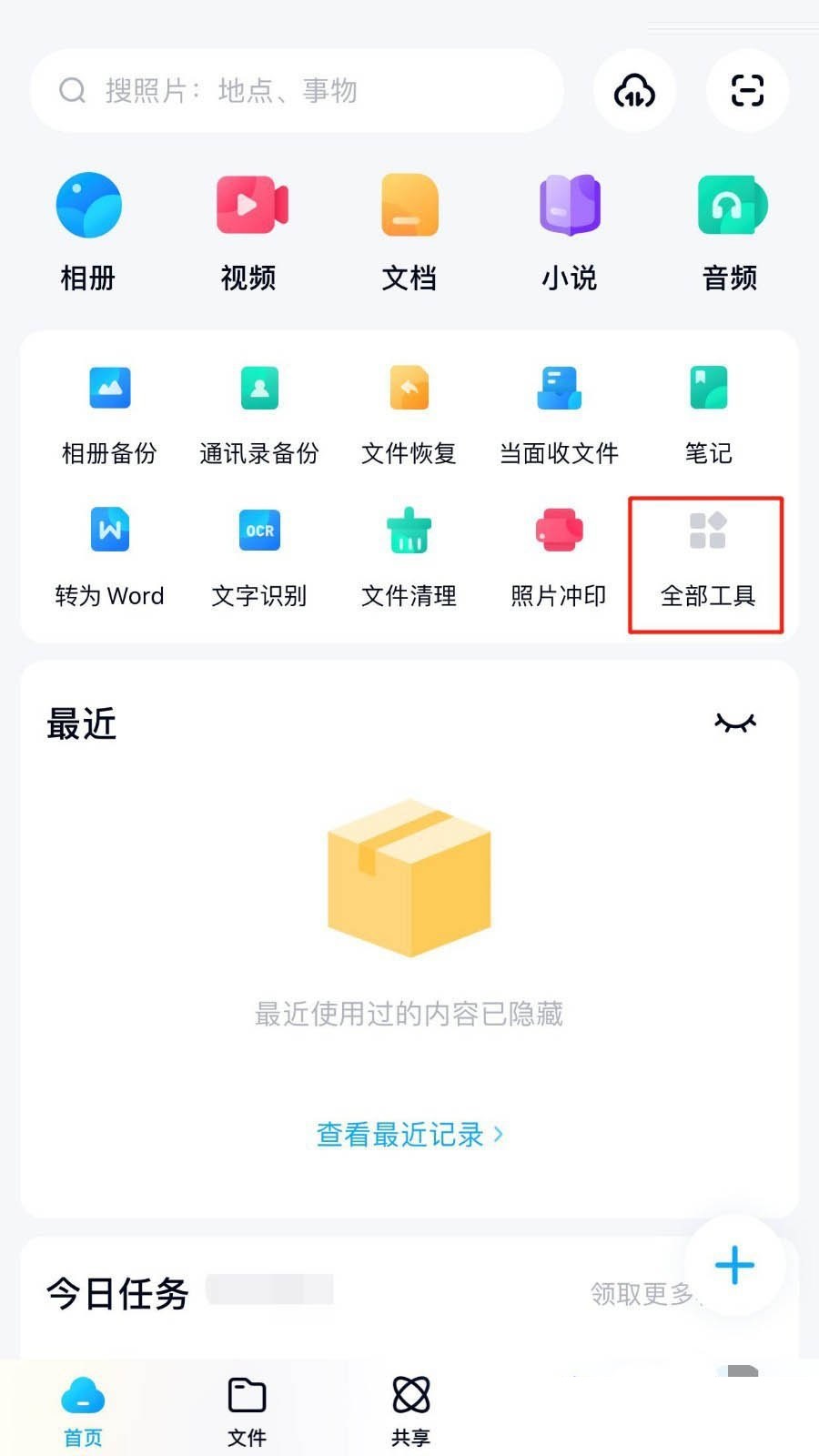Open 通讯录备份 contacts backup

258,411
